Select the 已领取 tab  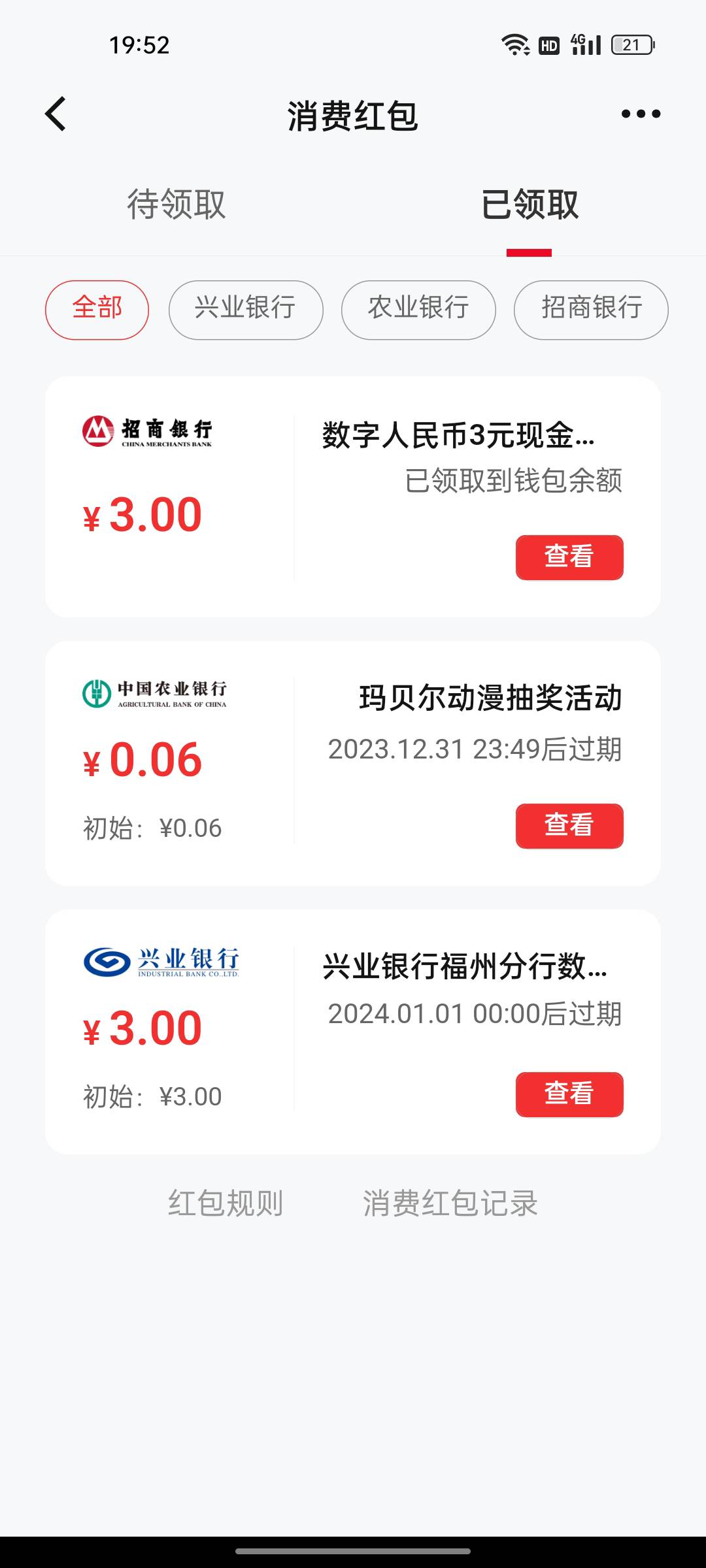(x=529, y=204)
